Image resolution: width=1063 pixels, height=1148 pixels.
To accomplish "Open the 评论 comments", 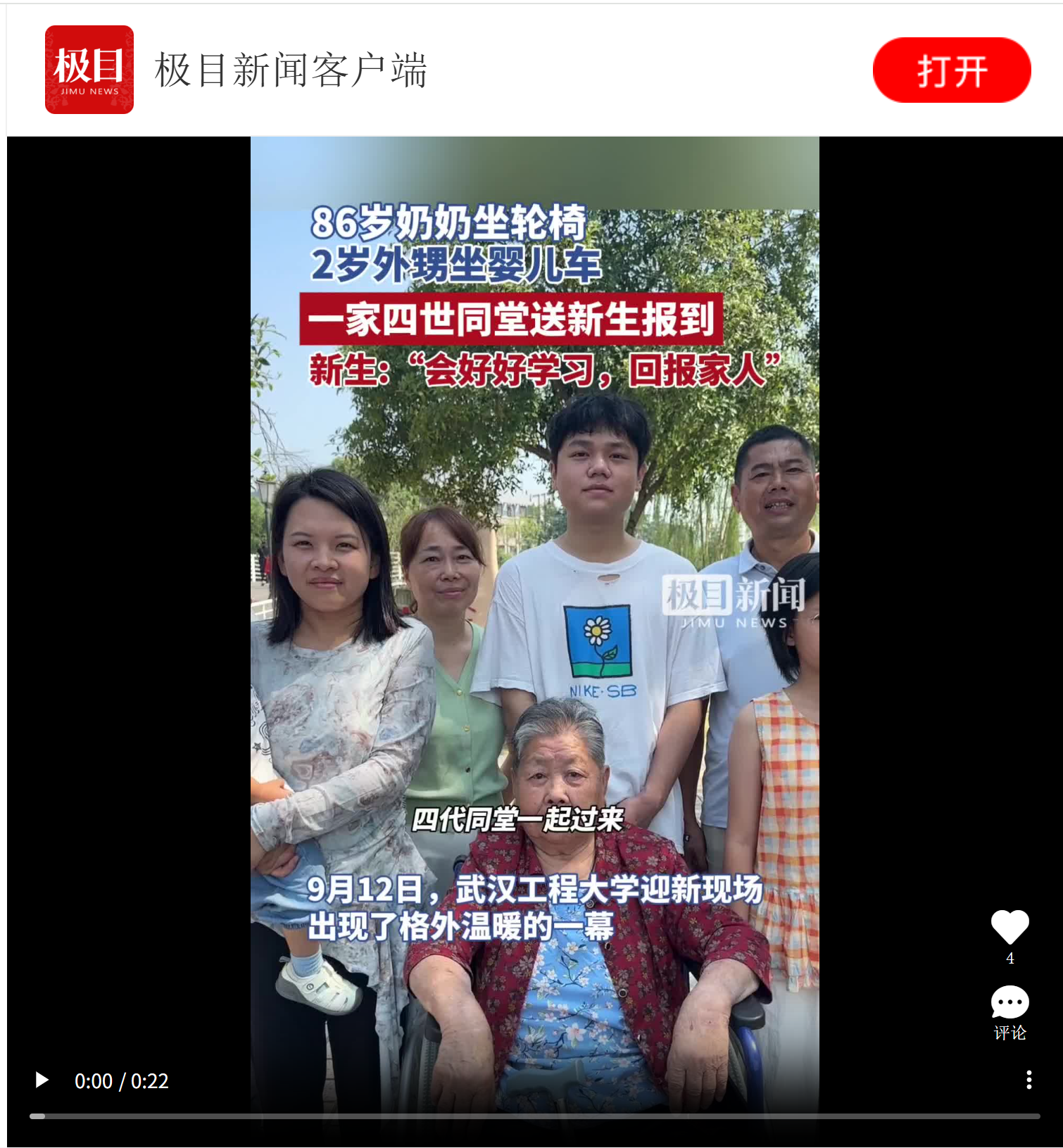I will 1010,1014.
